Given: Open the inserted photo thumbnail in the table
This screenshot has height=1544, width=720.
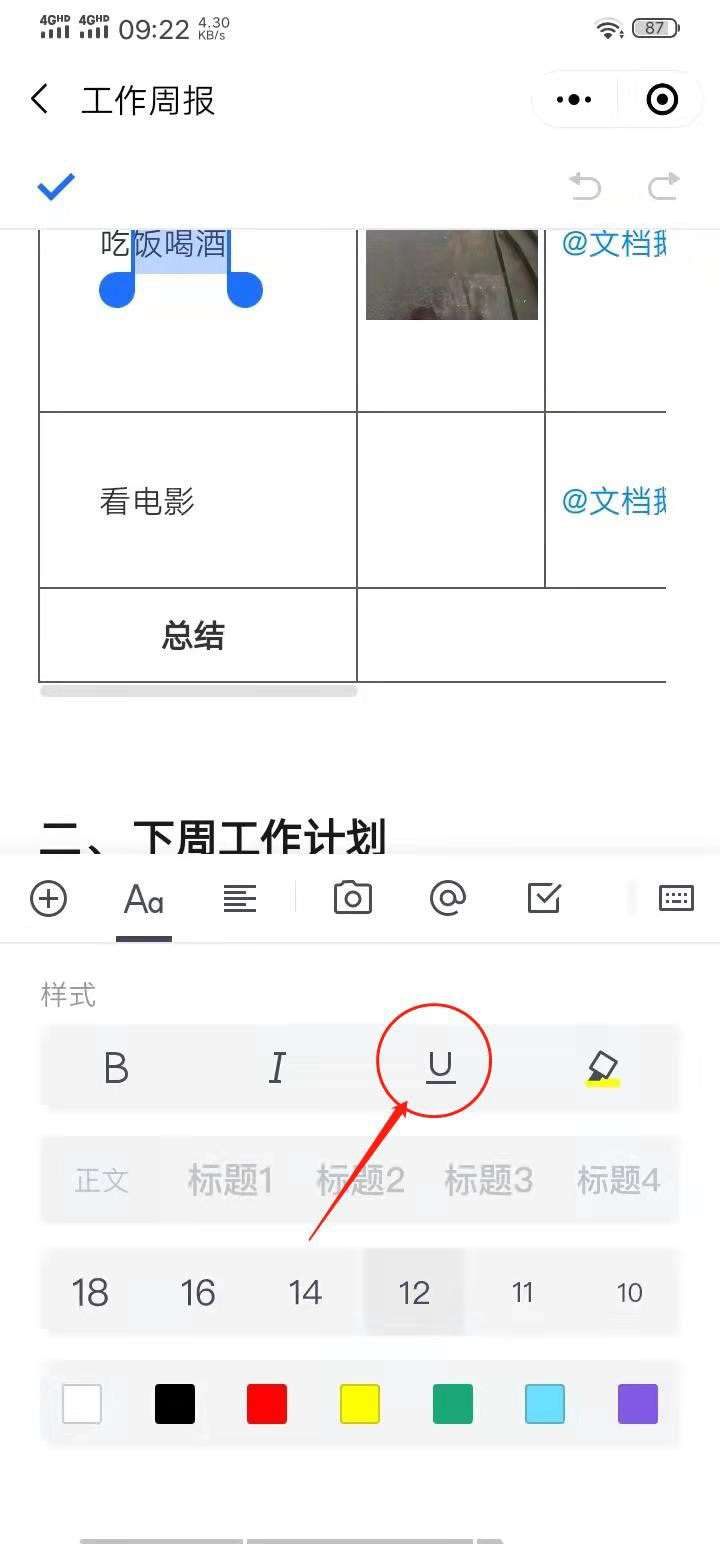Looking at the screenshot, I should pyautogui.click(x=451, y=274).
